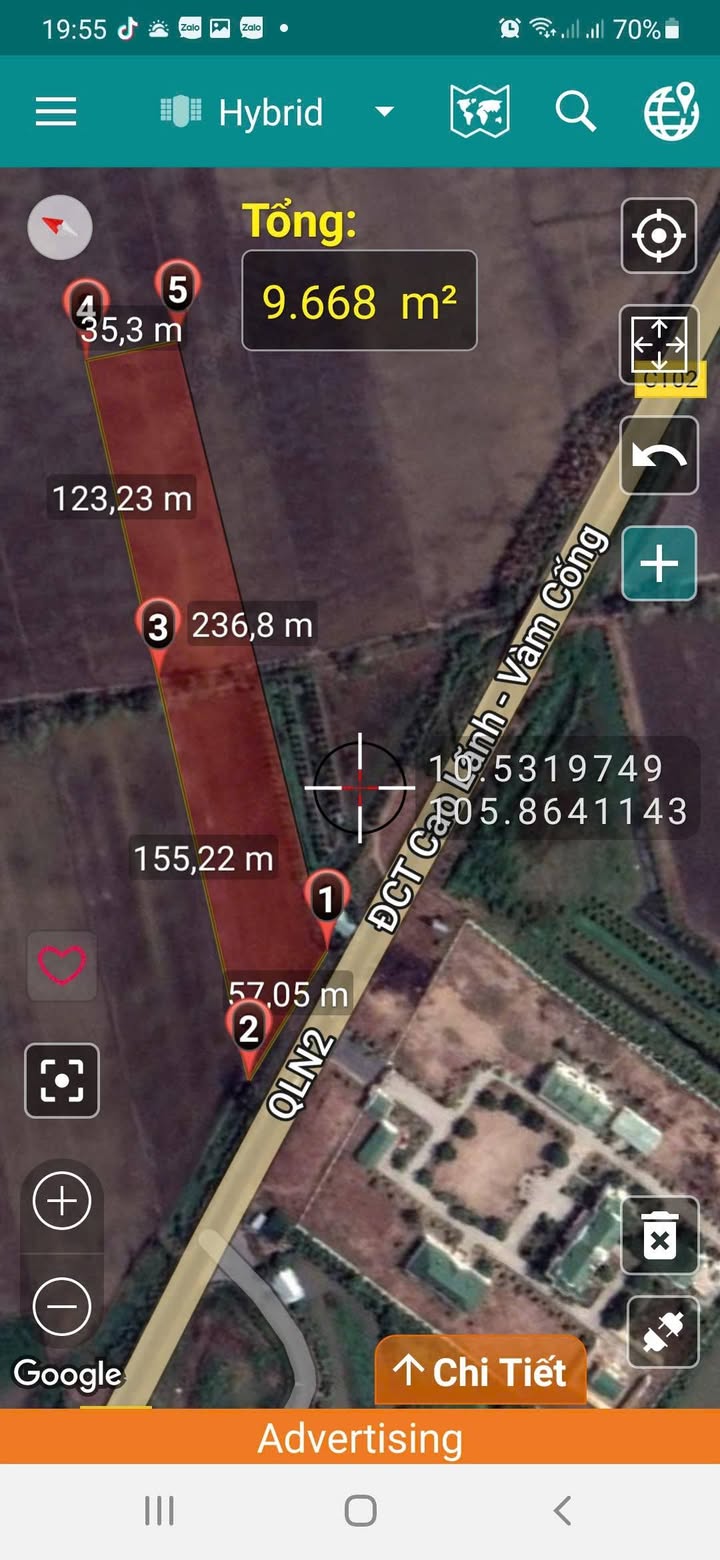Viewport: 720px width, 1560px height.
Task: Fit the measured area to screen
Action: click(x=659, y=344)
